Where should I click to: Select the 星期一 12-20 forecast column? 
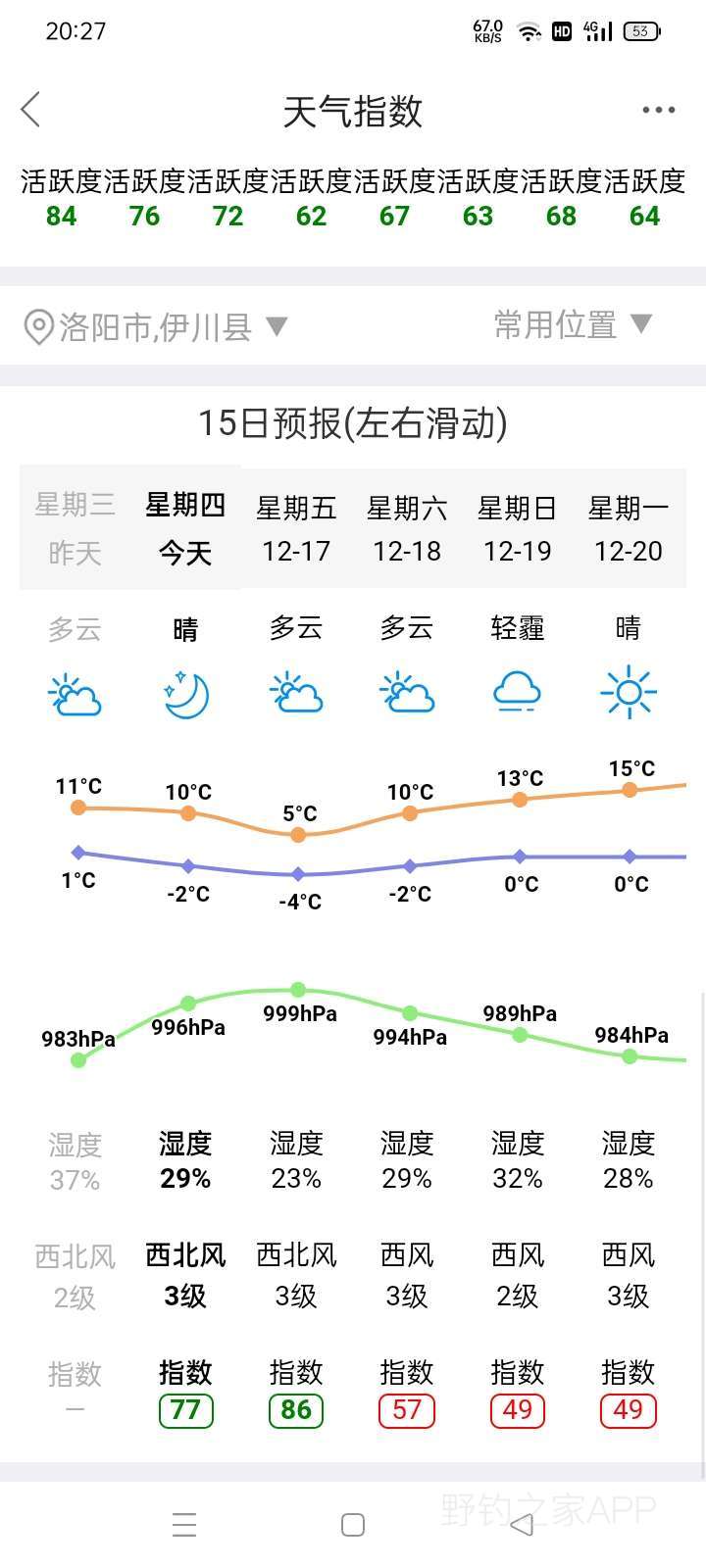pos(629,528)
